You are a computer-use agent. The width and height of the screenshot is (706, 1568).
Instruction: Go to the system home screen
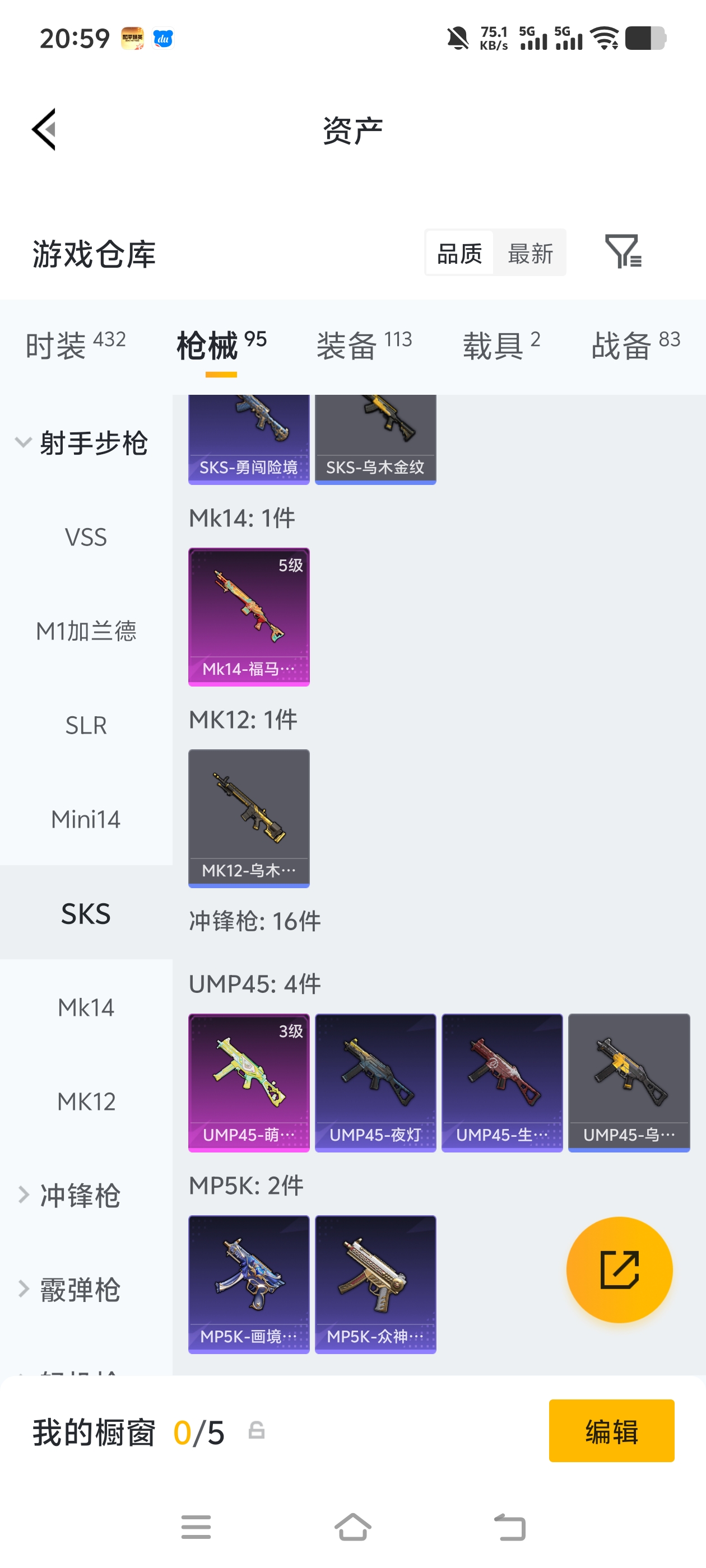352,1526
